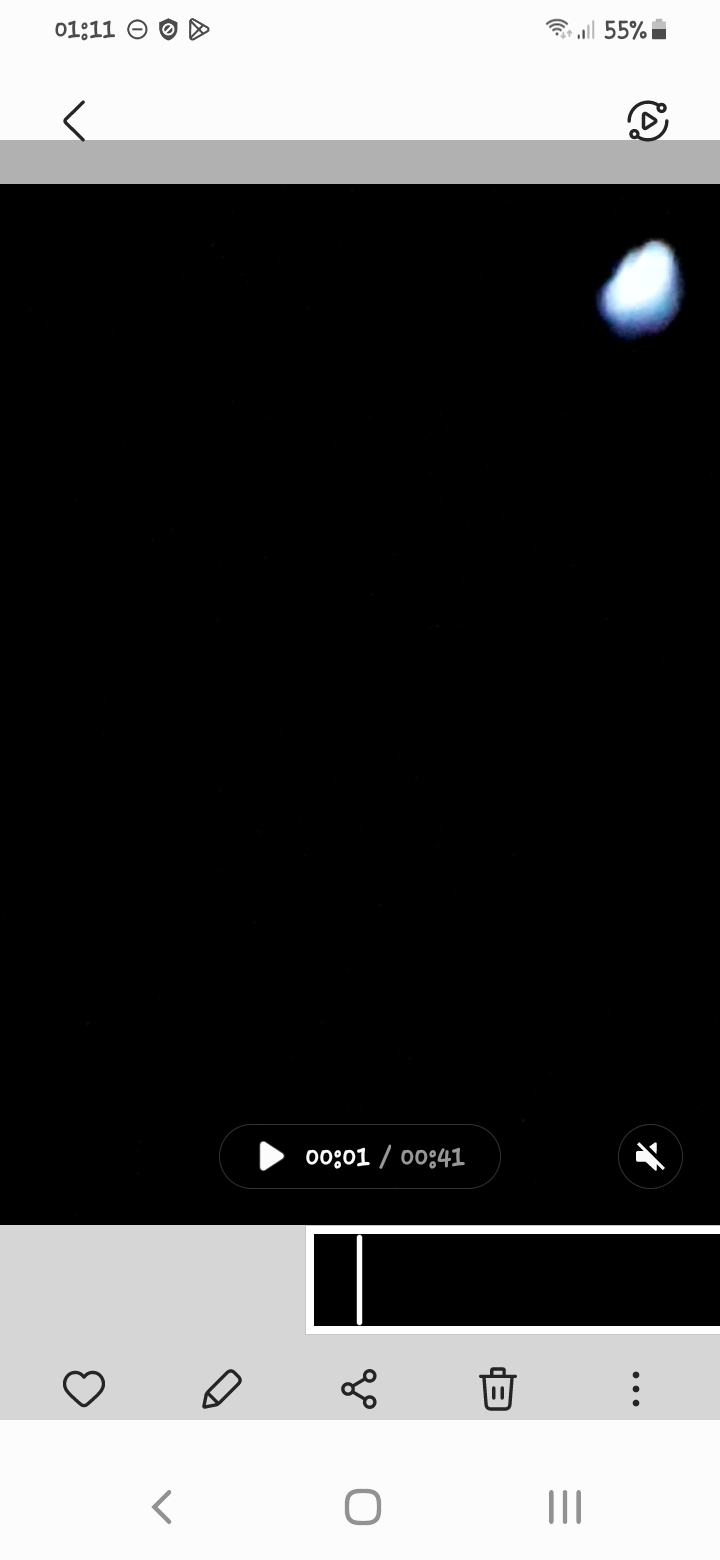Mark this video as favorite

click(x=84, y=1388)
